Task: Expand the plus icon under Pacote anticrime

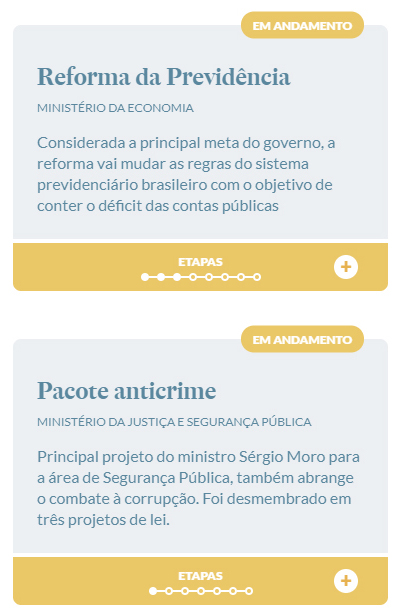Action: 346,581
